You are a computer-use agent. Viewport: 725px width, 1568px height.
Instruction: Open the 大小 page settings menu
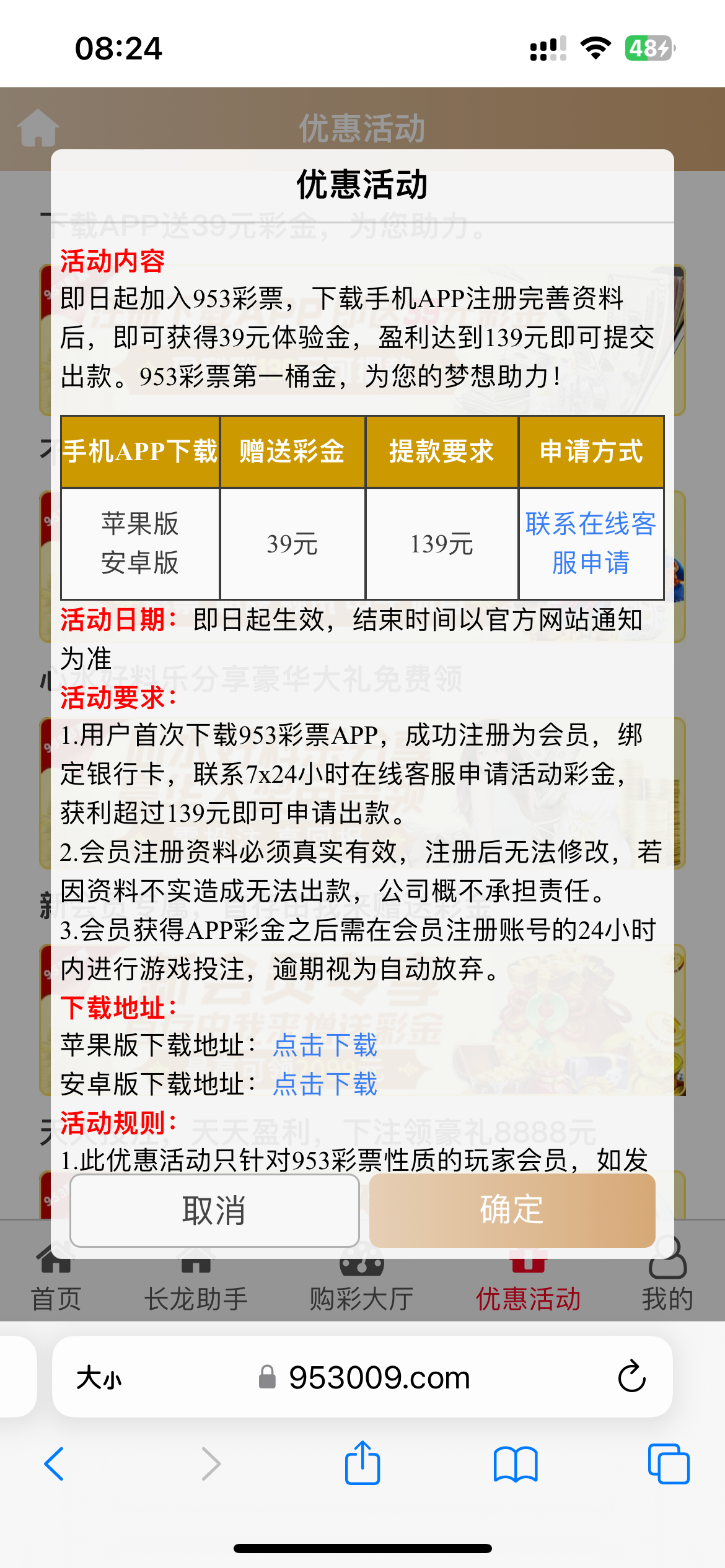coord(99,1379)
